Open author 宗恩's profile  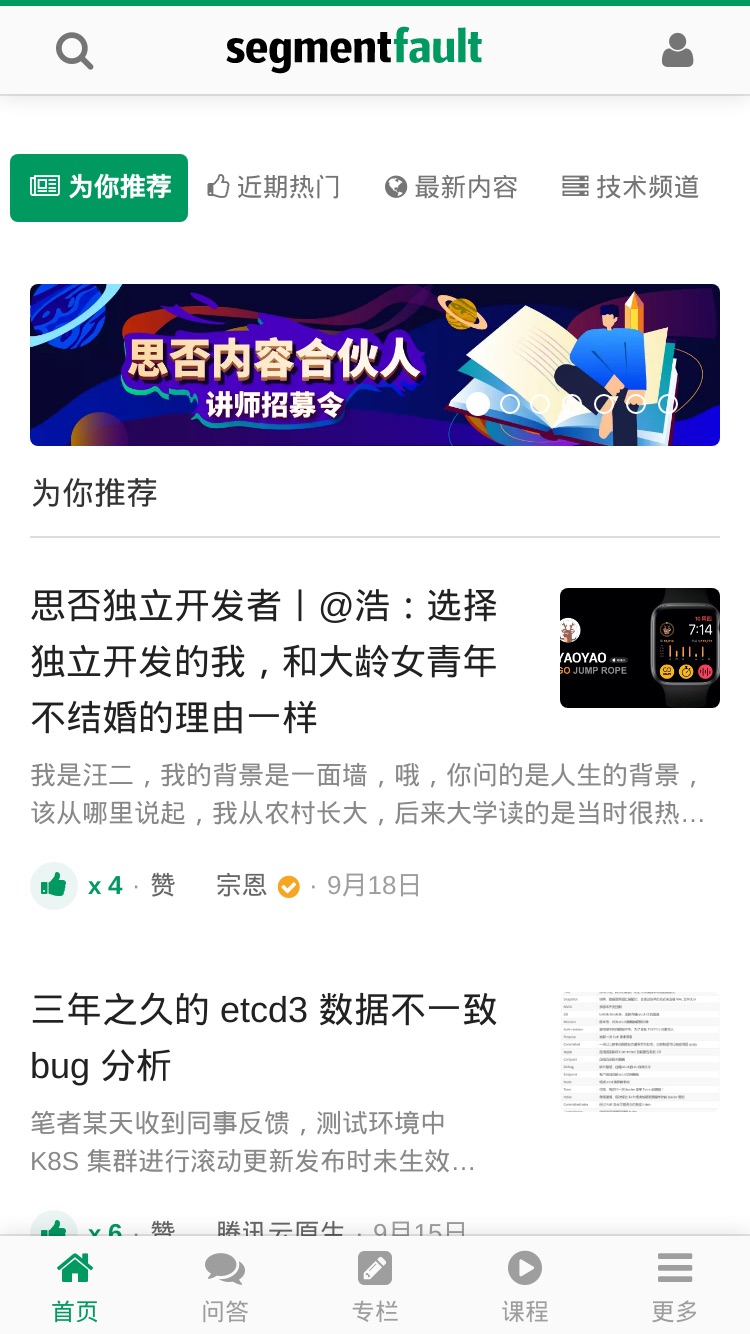pyautogui.click(x=241, y=885)
